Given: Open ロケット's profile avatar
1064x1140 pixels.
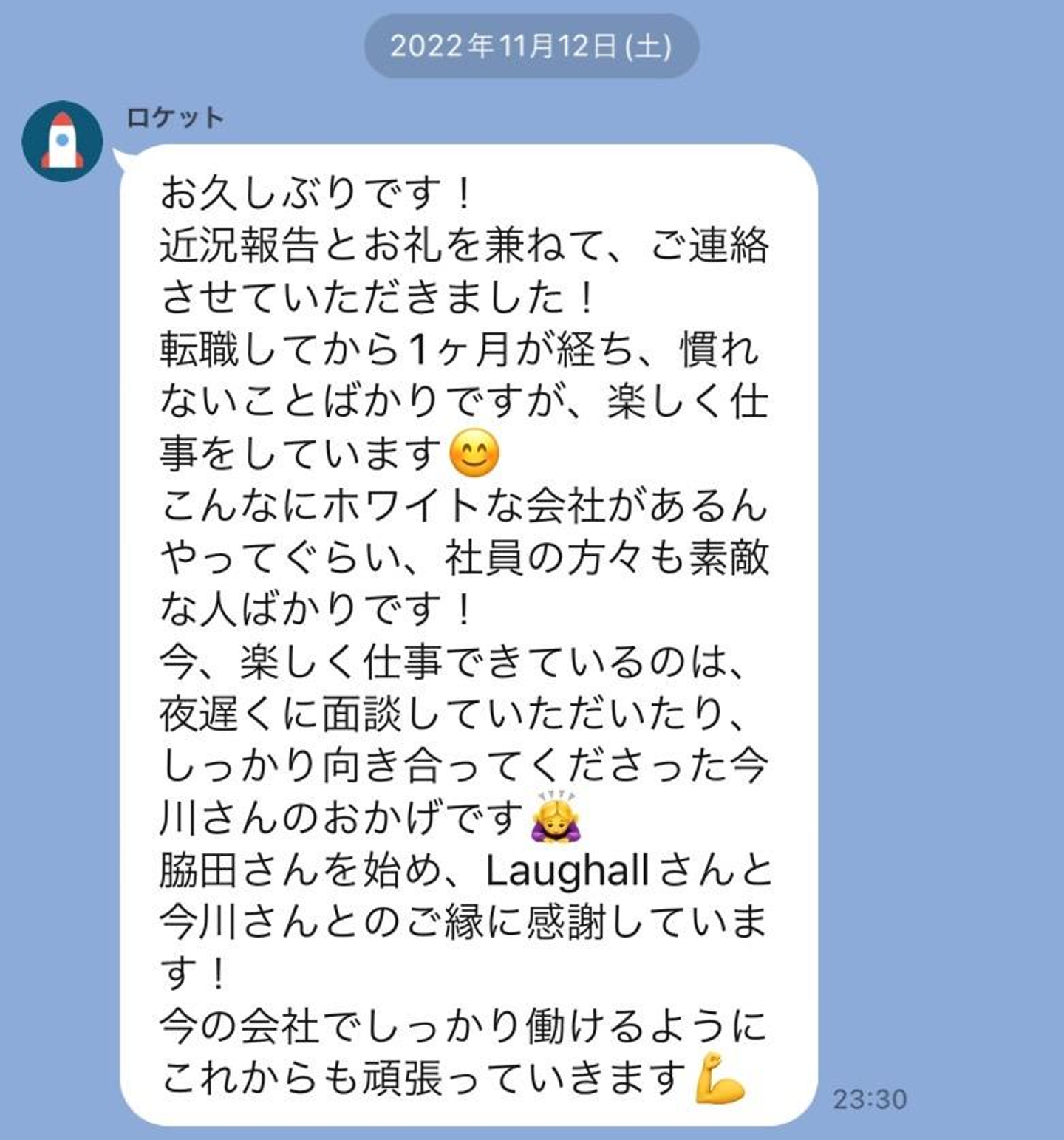Looking at the screenshot, I should [62, 141].
